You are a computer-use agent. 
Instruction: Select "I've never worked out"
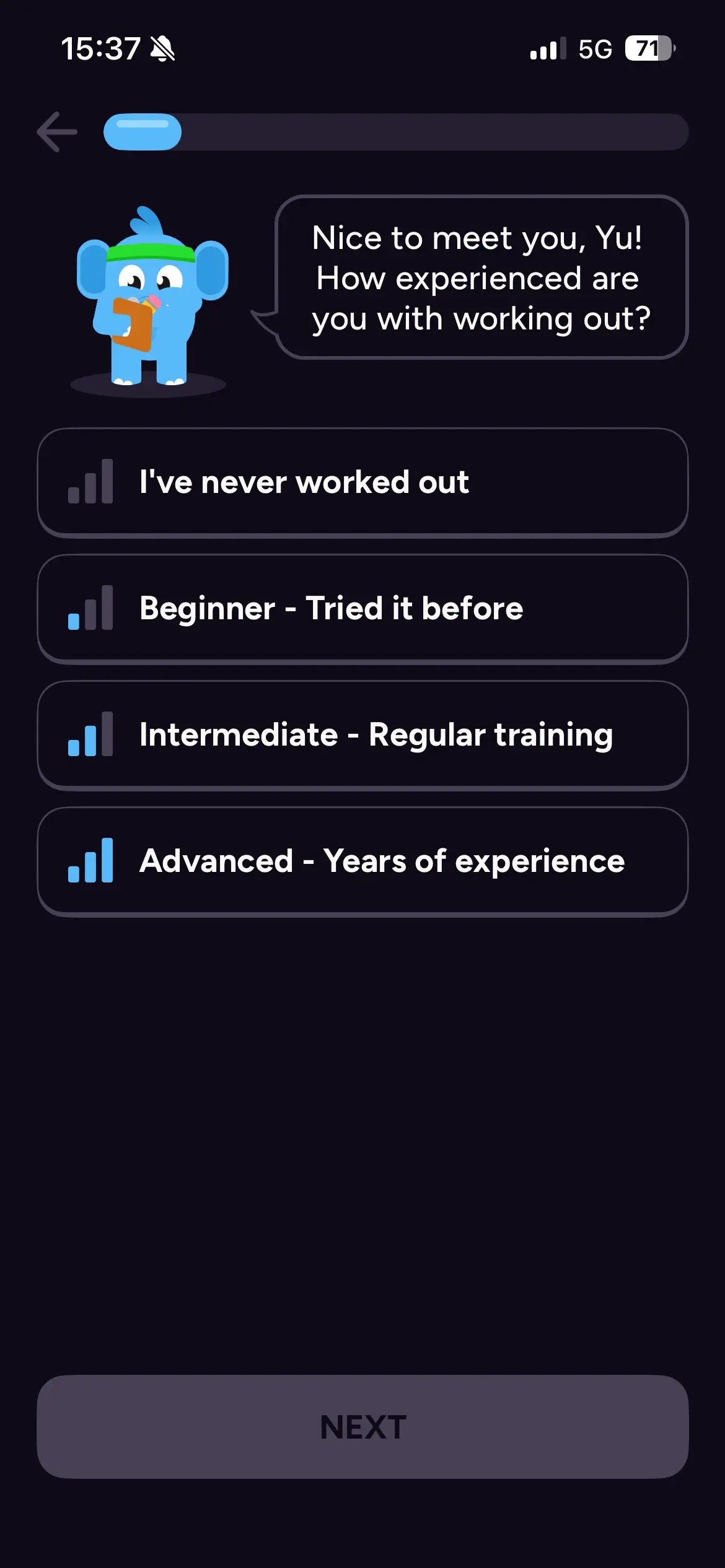coord(362,482)
